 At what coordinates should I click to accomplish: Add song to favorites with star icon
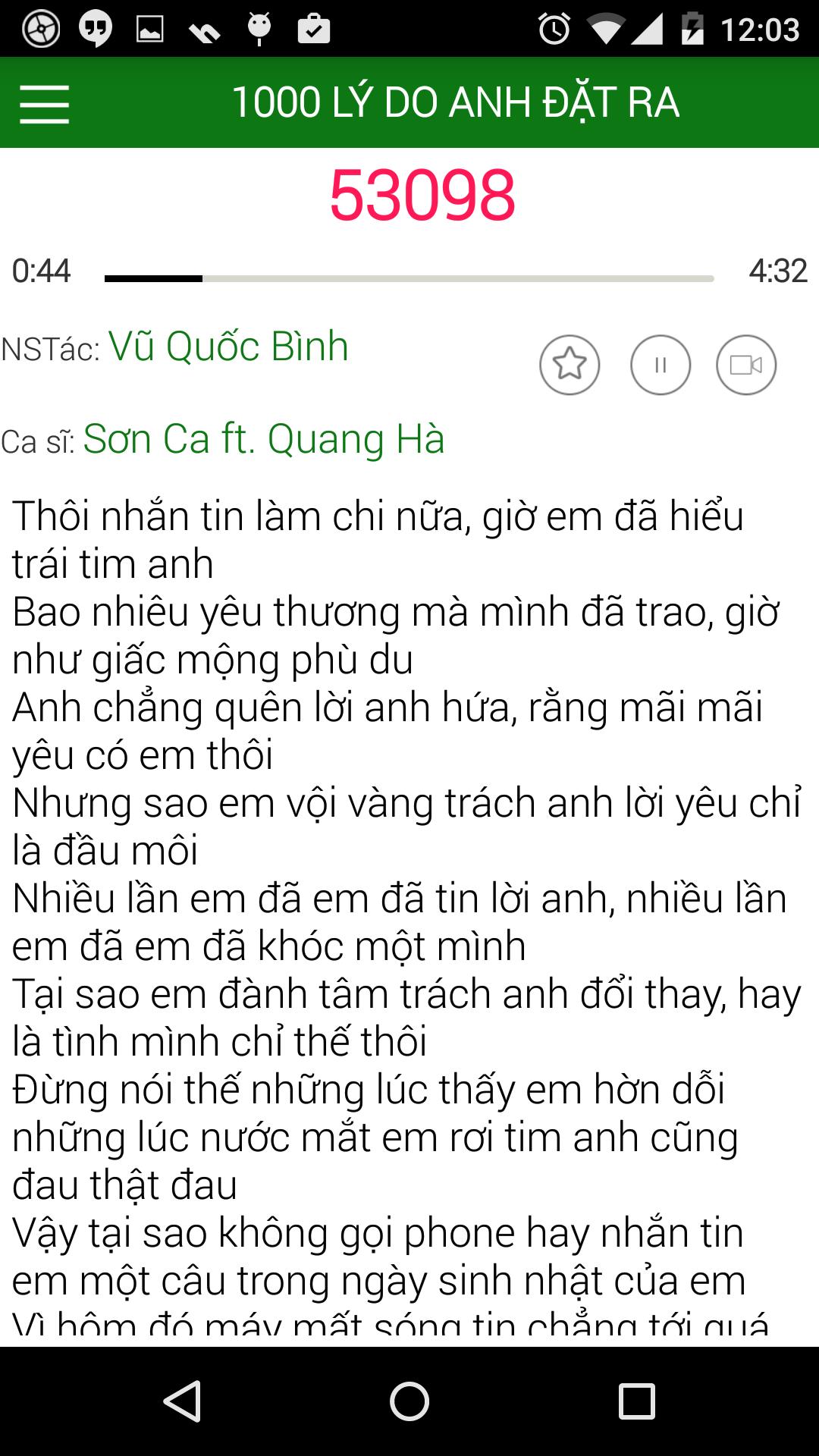[570, 365]
